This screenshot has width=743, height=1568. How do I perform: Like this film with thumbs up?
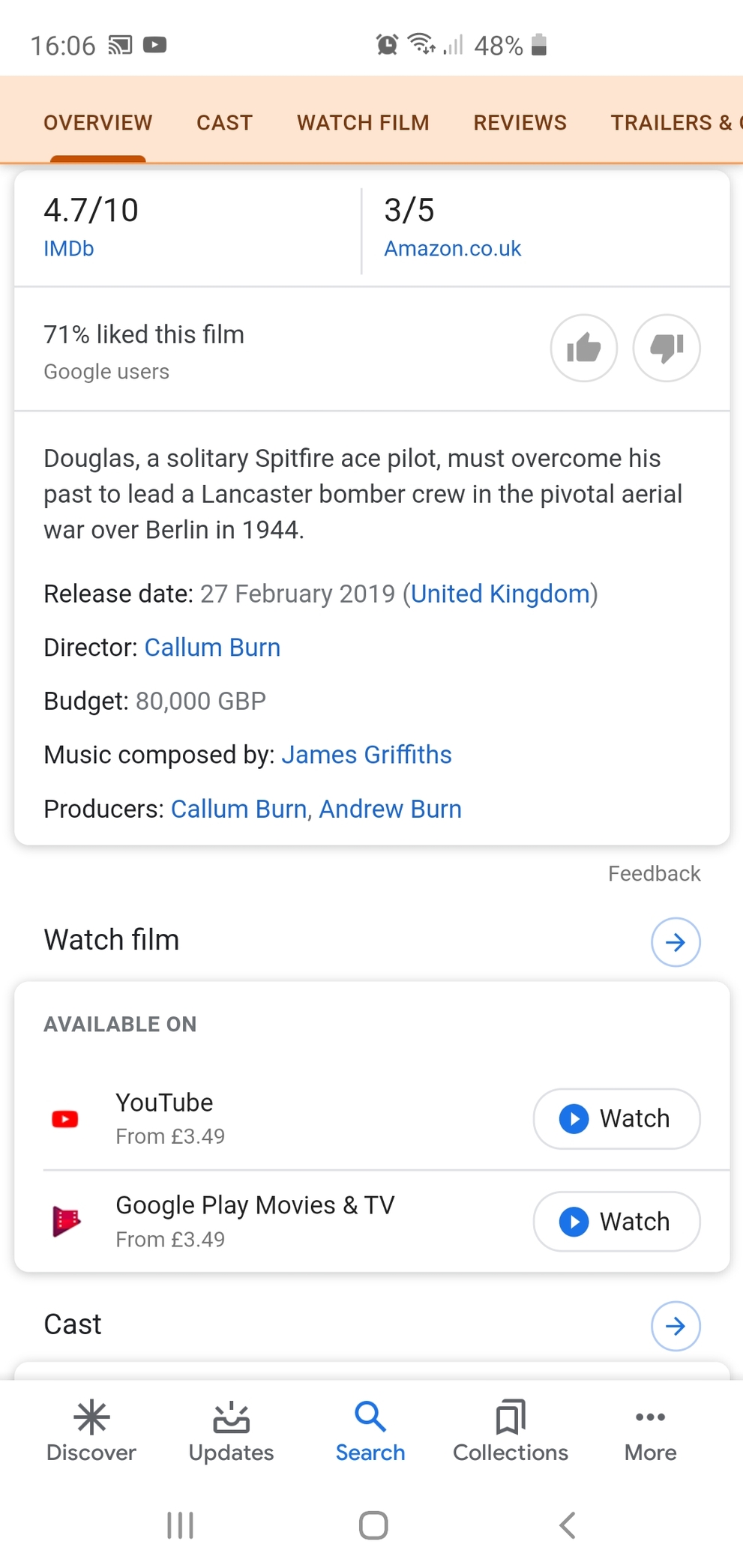pos(583,348)
